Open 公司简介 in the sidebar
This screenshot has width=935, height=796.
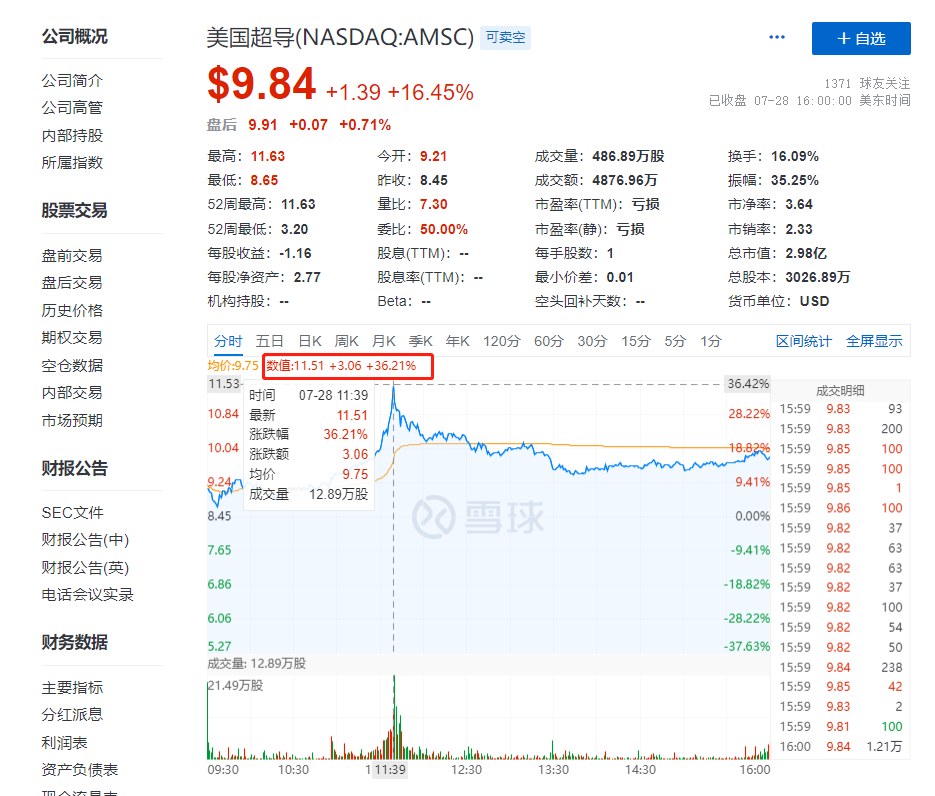tap(72, 80)
